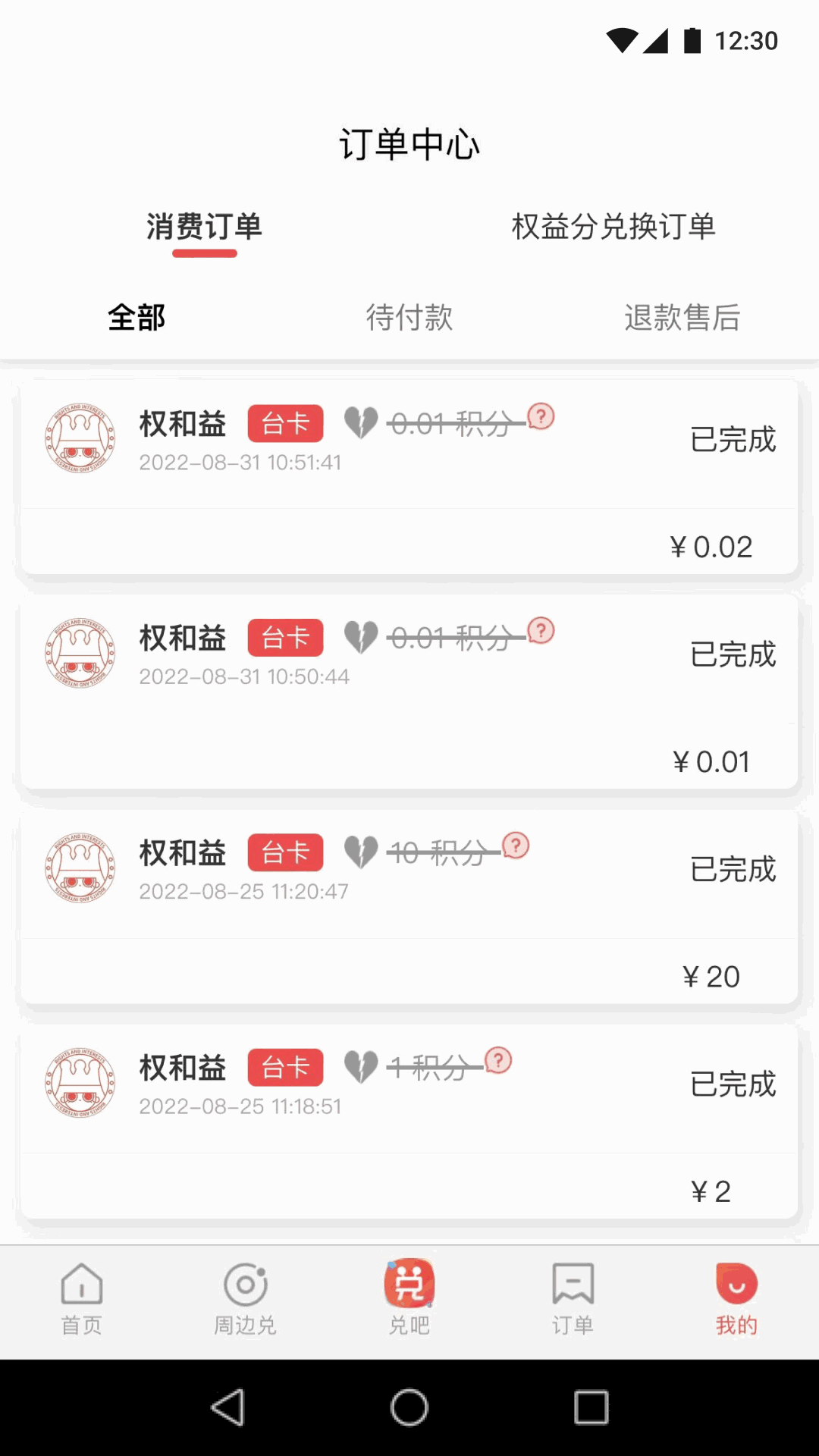Show 退款售后 orders
The height and width of the screenshot is (1456, 819).
point(682,317)
